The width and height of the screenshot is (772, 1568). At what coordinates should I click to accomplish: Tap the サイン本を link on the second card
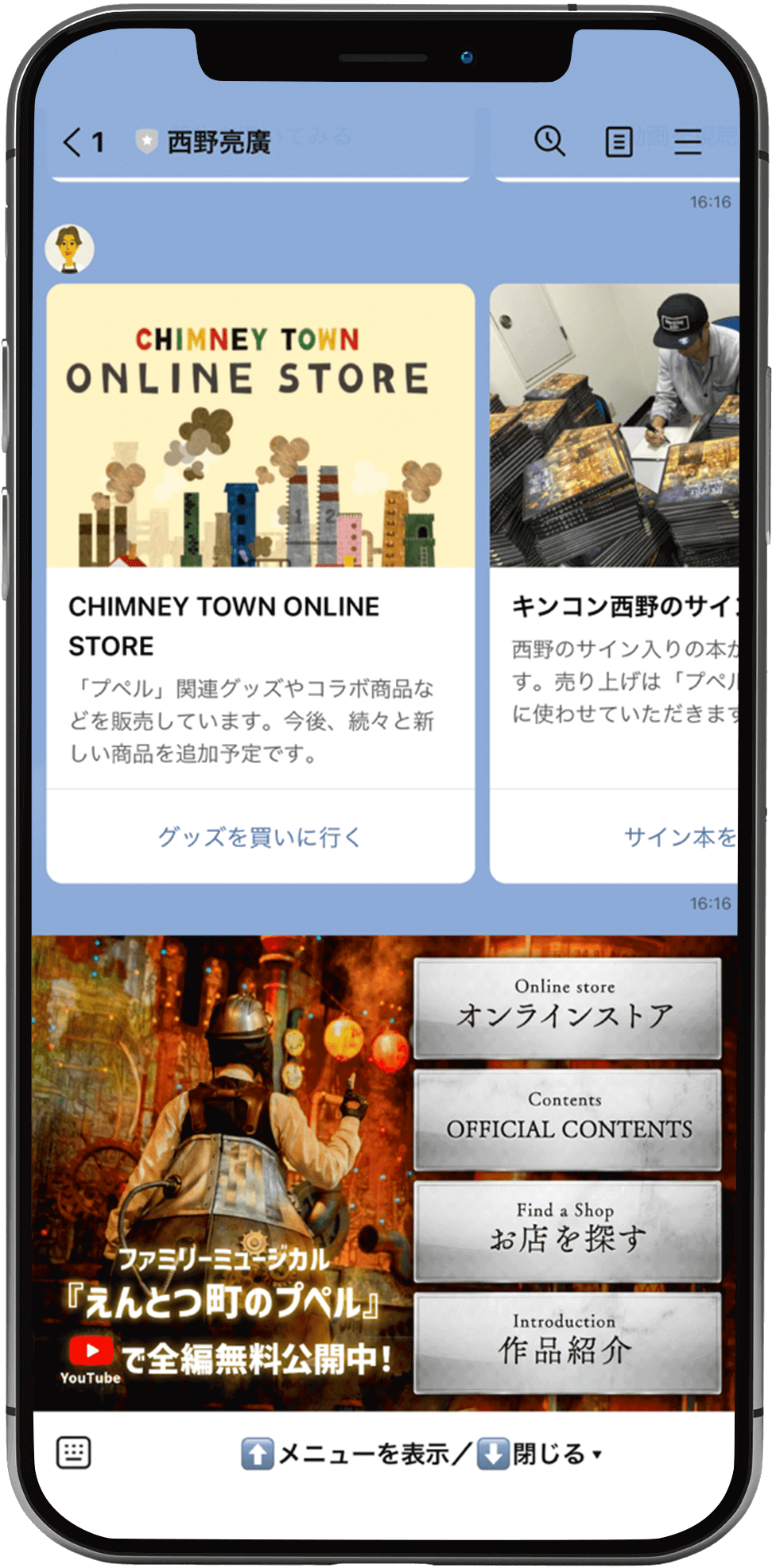(x=680, y=837)
